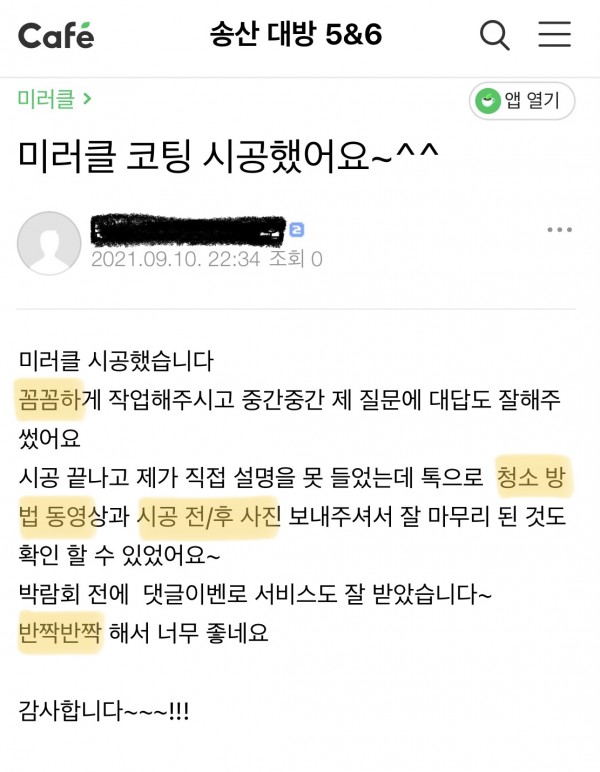Open the hamburger menu

point(554,36)
